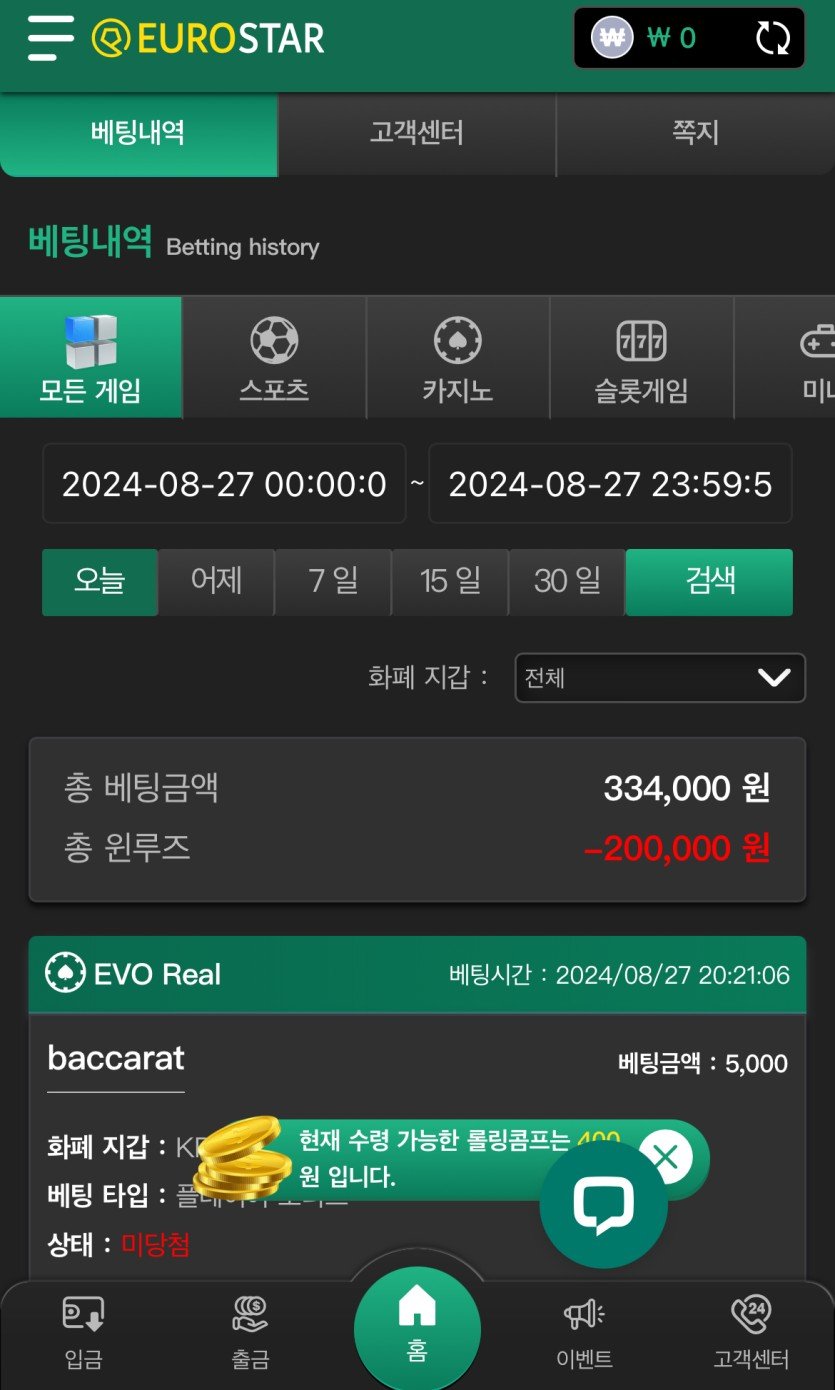This screenshot has width=835, height=1390.
Task: Refresh the won balance
Action: (772, 38)
